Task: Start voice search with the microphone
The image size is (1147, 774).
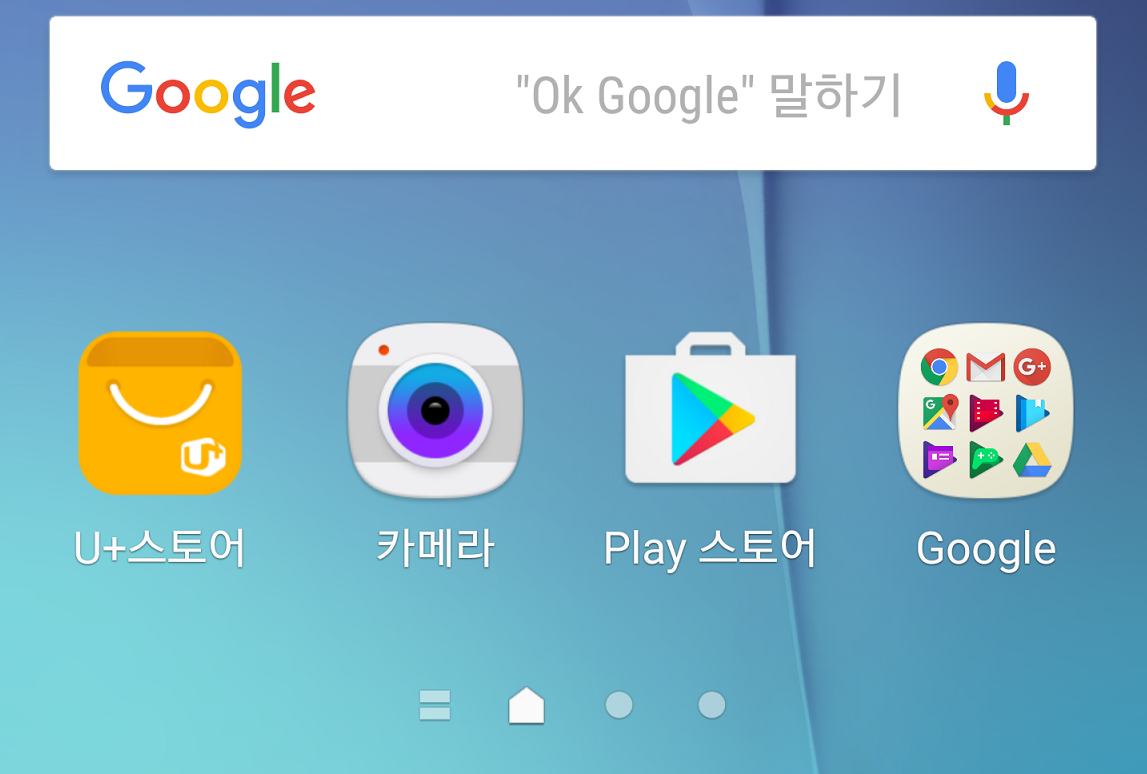Action: pos(1006,93)
